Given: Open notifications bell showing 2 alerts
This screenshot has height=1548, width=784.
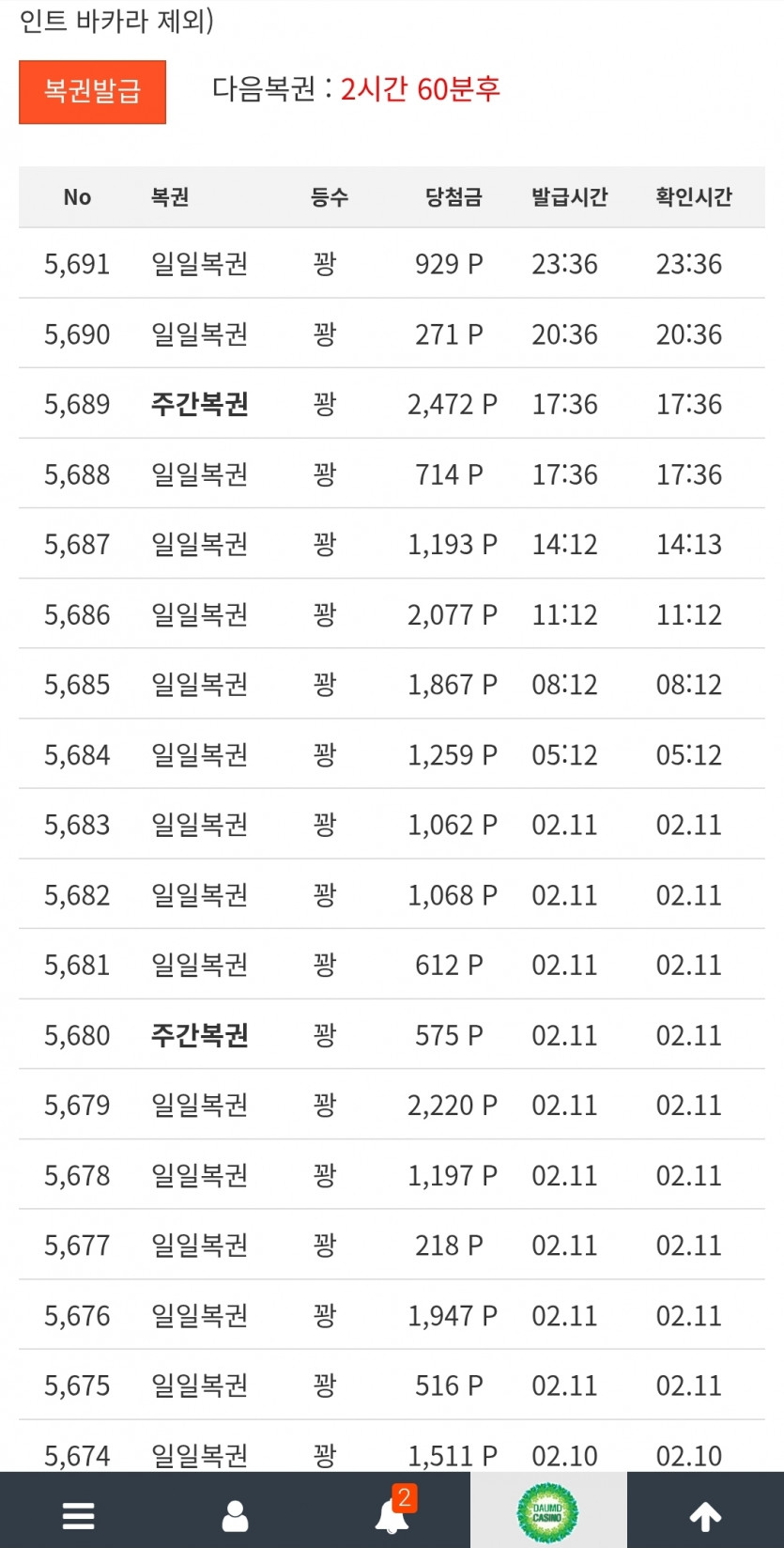Looking at the screenshot, I should [x=392, y=1517].
